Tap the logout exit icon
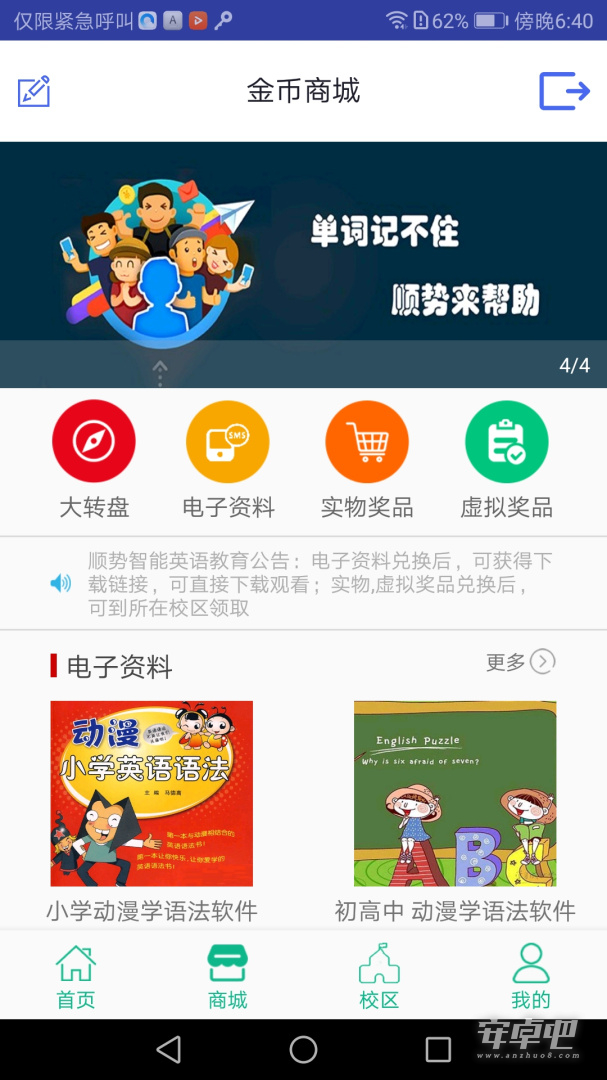The image size is (607, 1080). (x=564, y=91)
